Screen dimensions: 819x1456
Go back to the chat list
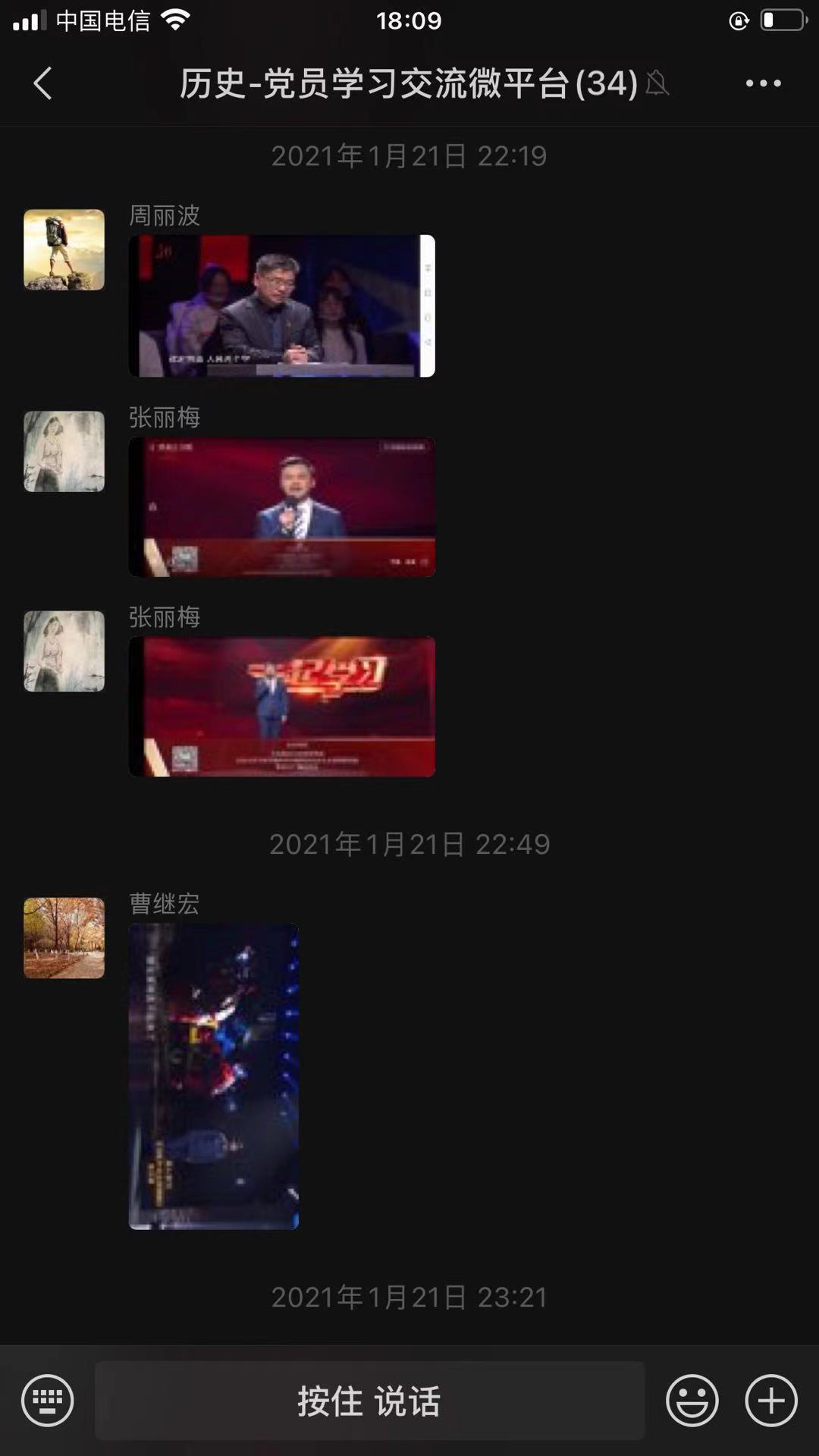coord(43,83)
